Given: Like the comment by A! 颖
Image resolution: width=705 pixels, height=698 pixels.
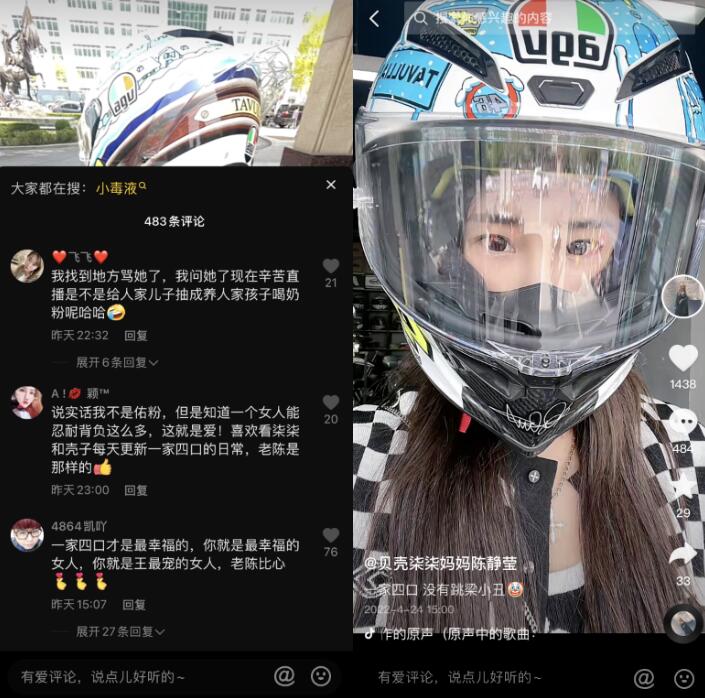Looking at the screenshot, I should click(x=331, y=402).
